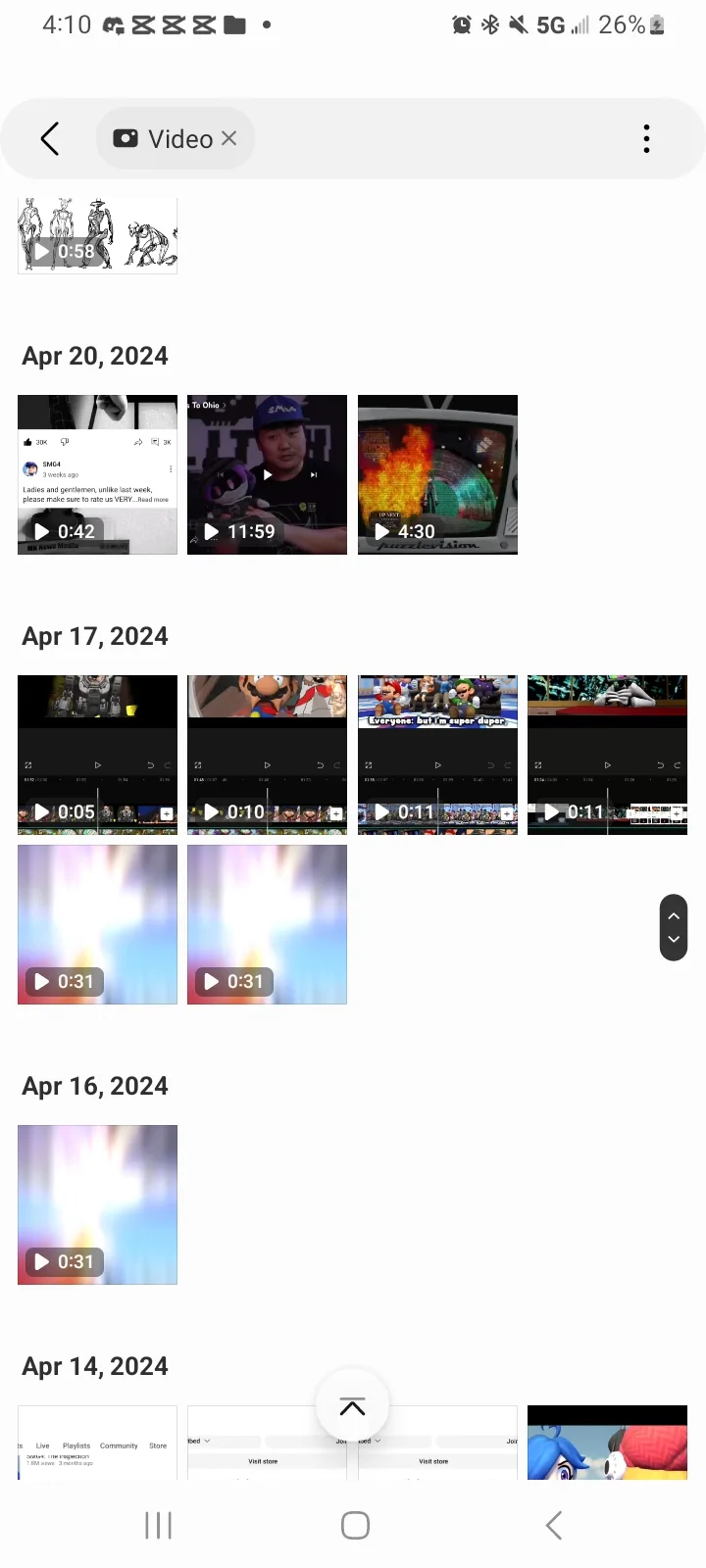Open the Apr 14 cartoon character thumbnail
The image size is (706, 1568).
(x=607, y=1443)
